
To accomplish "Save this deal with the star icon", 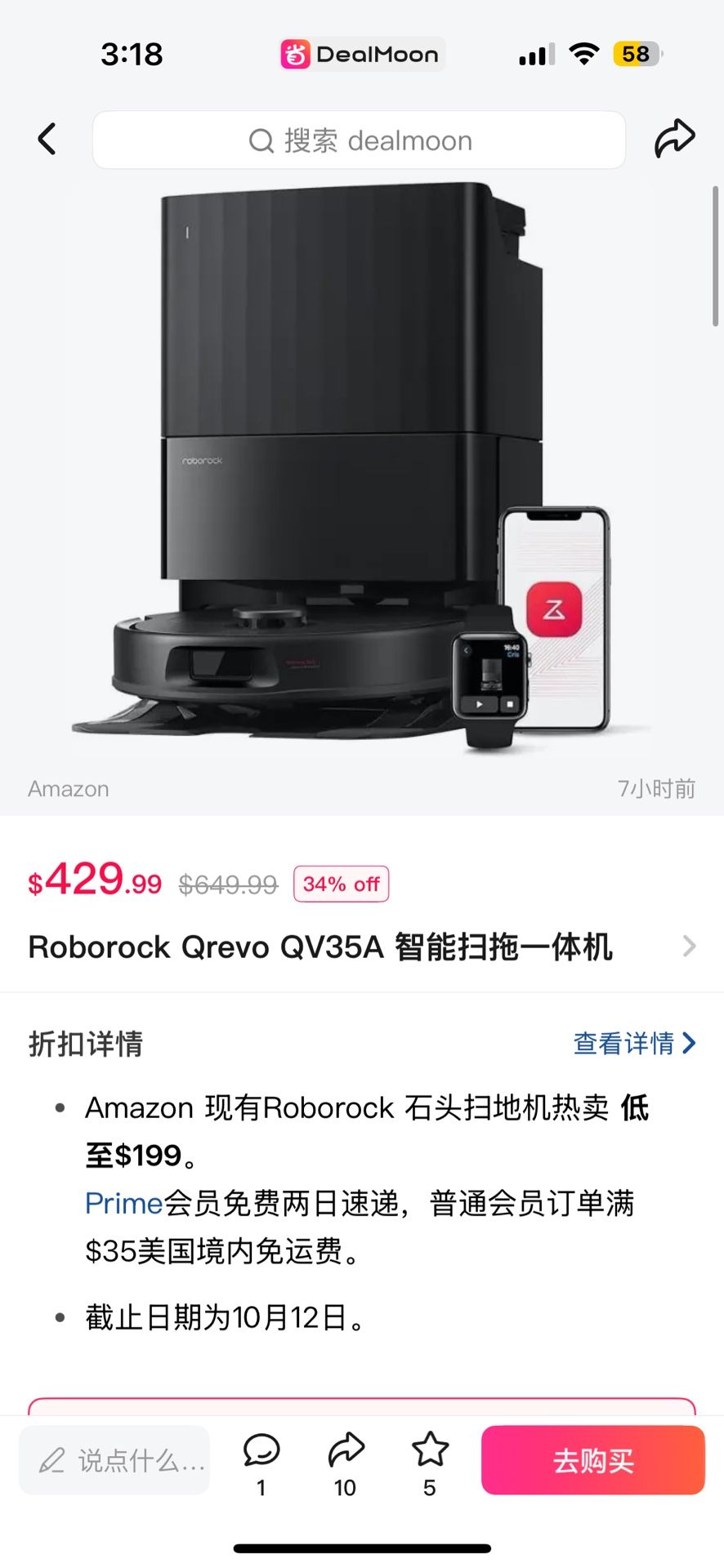I will [430, 1450].
